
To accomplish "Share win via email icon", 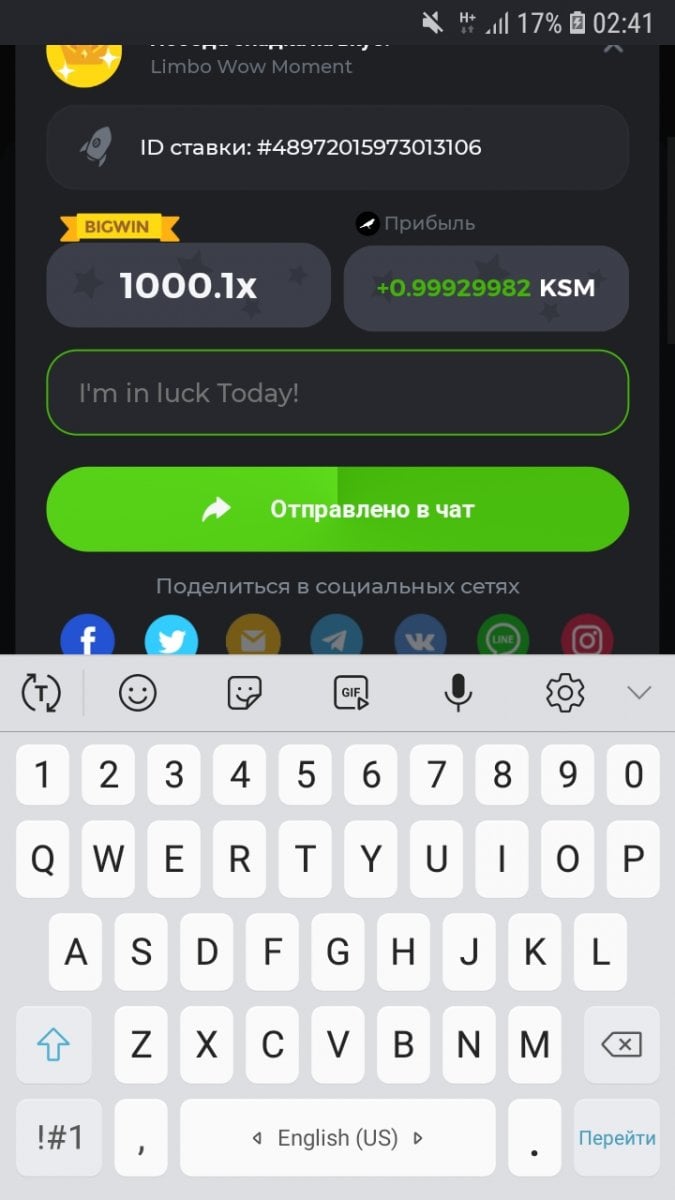I will pos(253,638).
